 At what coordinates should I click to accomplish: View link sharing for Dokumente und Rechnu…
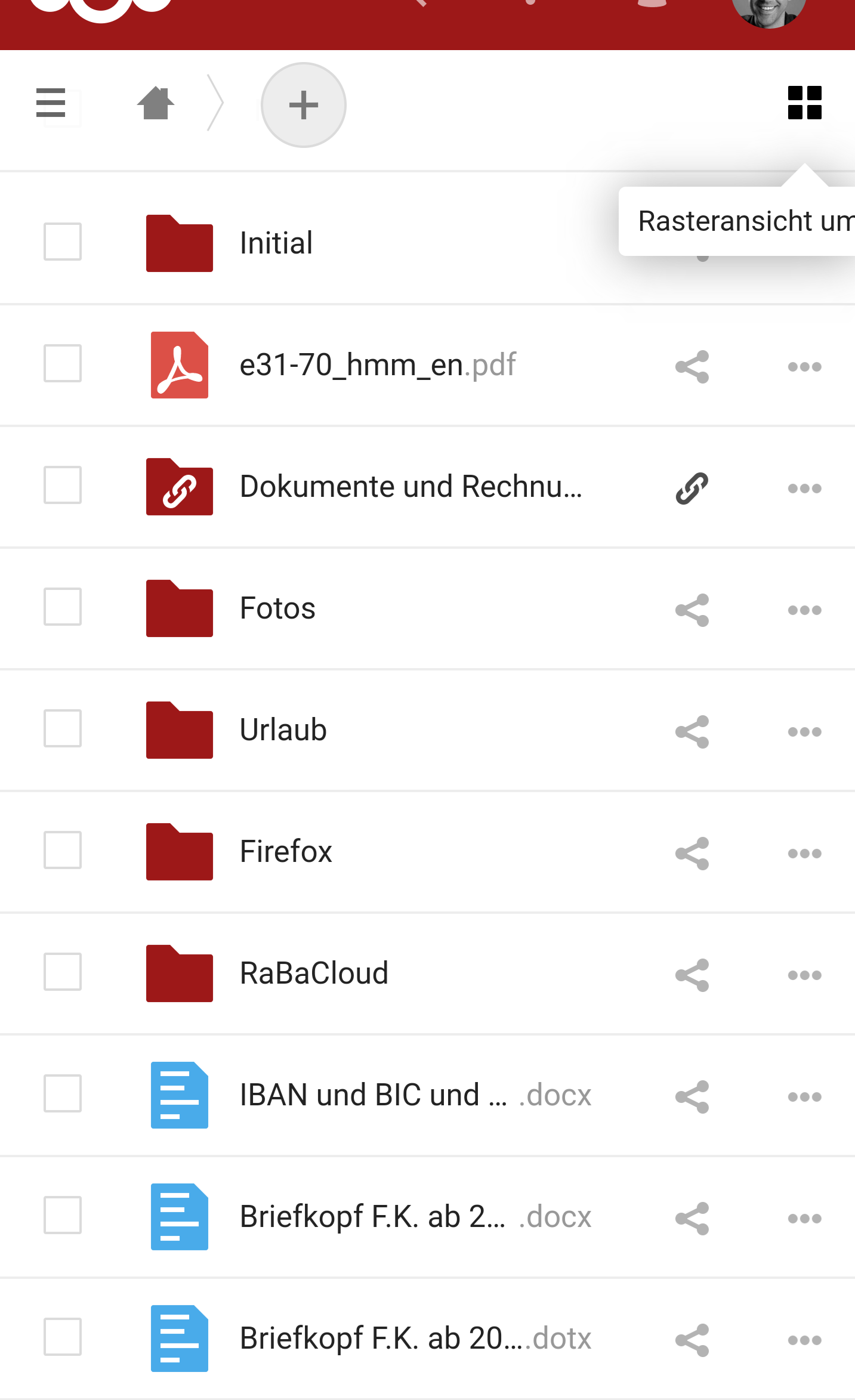point(692,489)
